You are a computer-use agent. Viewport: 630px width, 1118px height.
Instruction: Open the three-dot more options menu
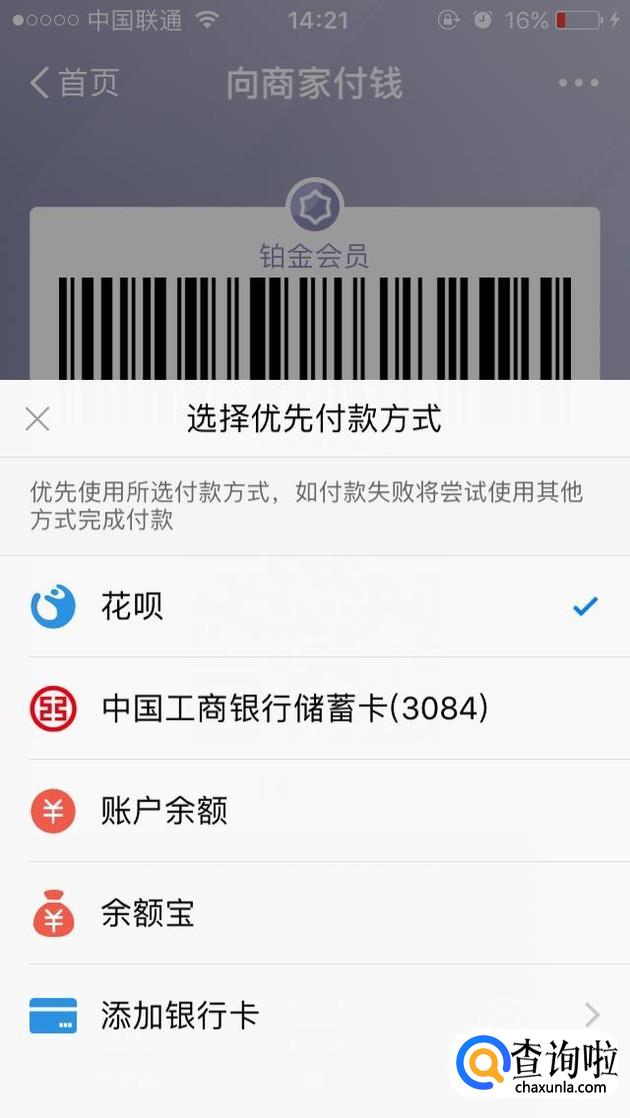tap(579, 83)
